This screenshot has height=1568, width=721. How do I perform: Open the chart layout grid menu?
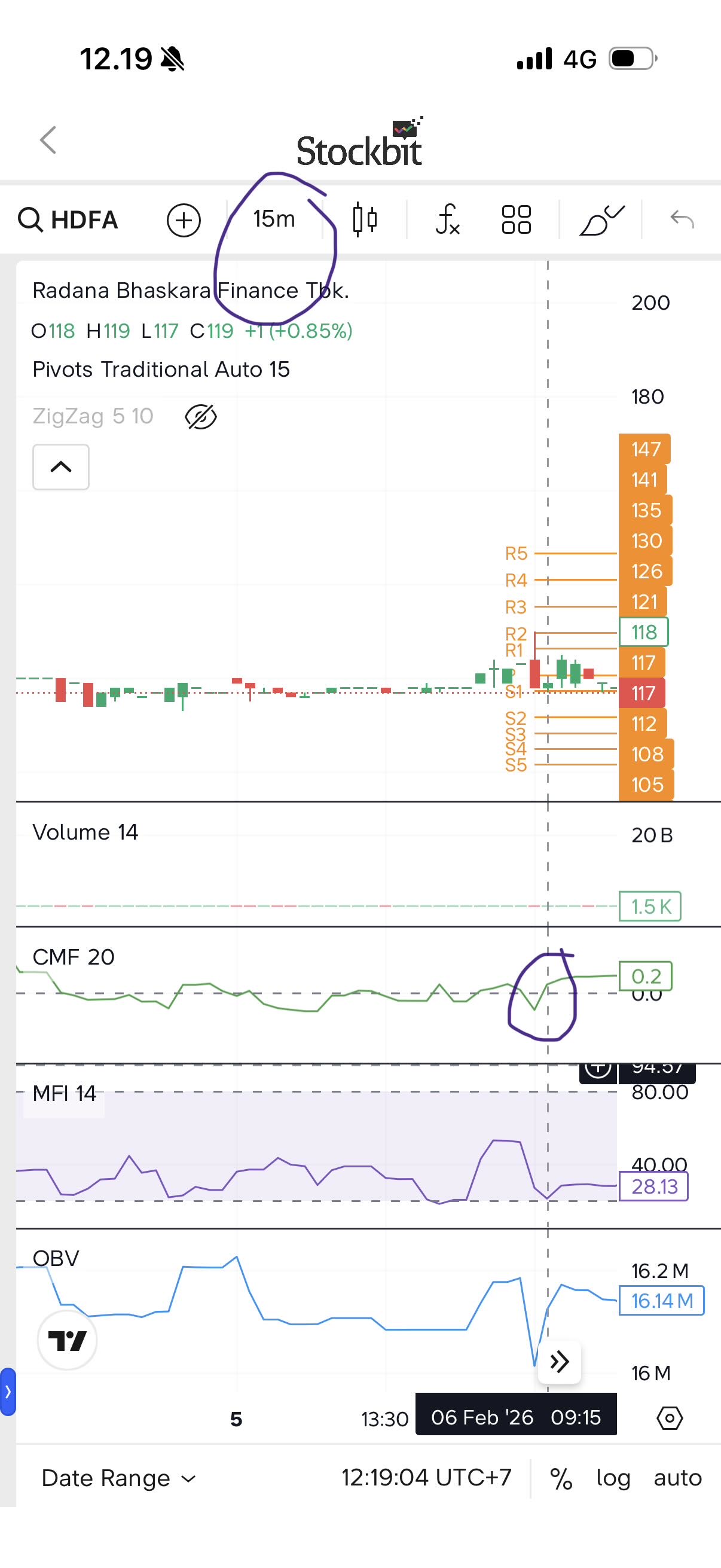(x=516, y=219)
